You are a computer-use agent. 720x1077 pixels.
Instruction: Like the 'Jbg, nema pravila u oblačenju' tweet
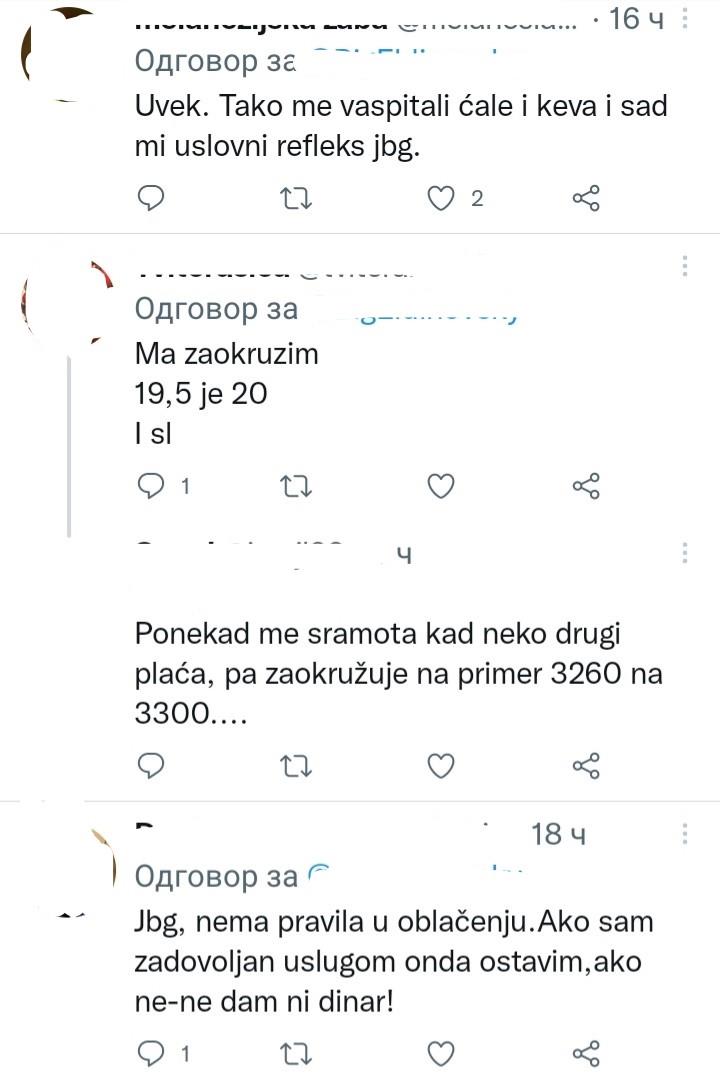pyautogui.click(x=440, y=1051)
